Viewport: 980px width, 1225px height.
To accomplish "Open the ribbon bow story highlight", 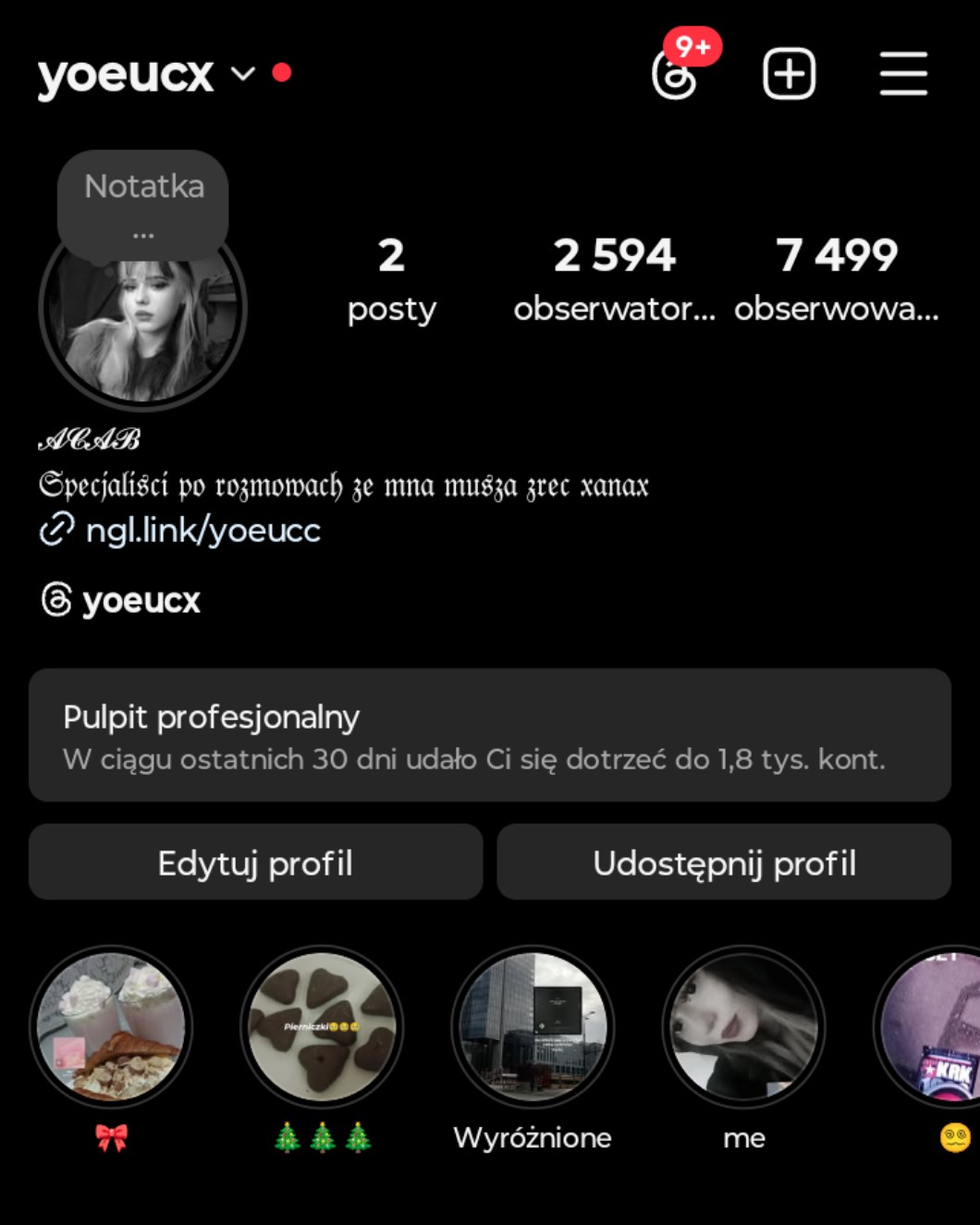I will point(111,1026).
